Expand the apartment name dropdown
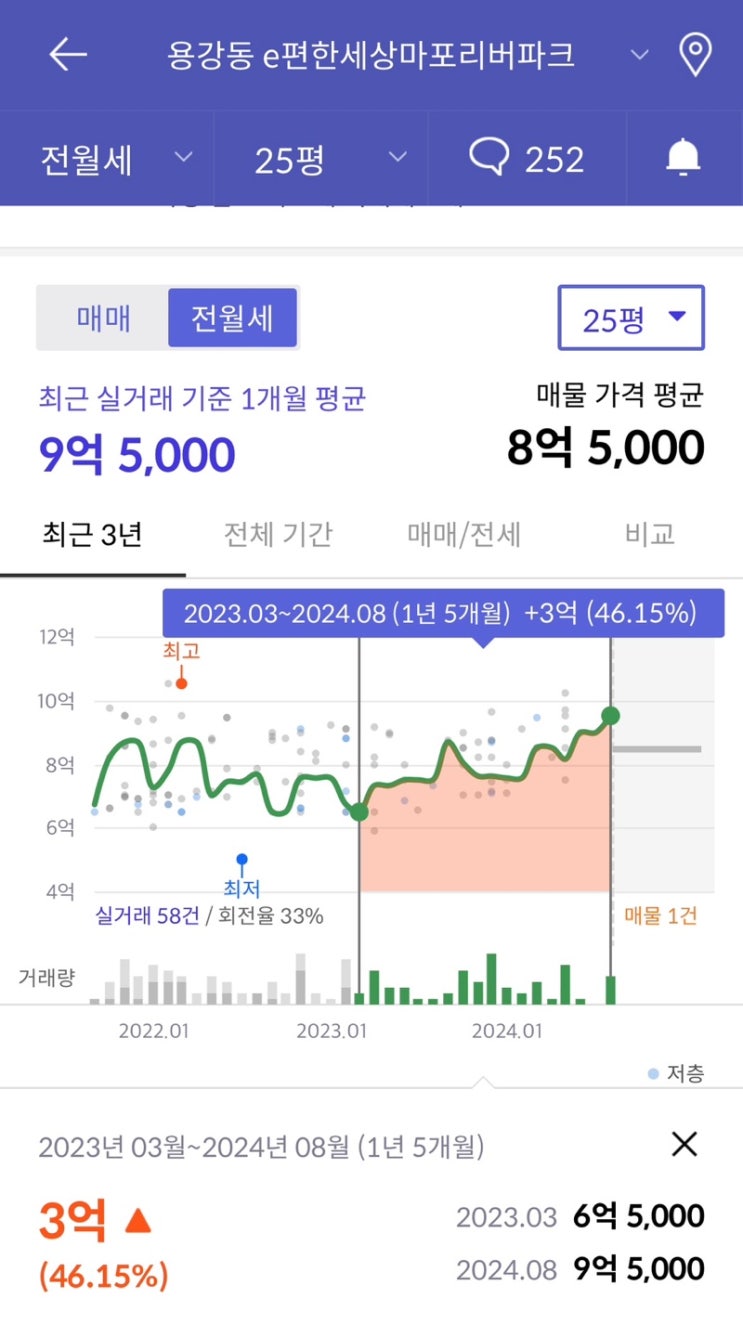 [x=640, y=54]
